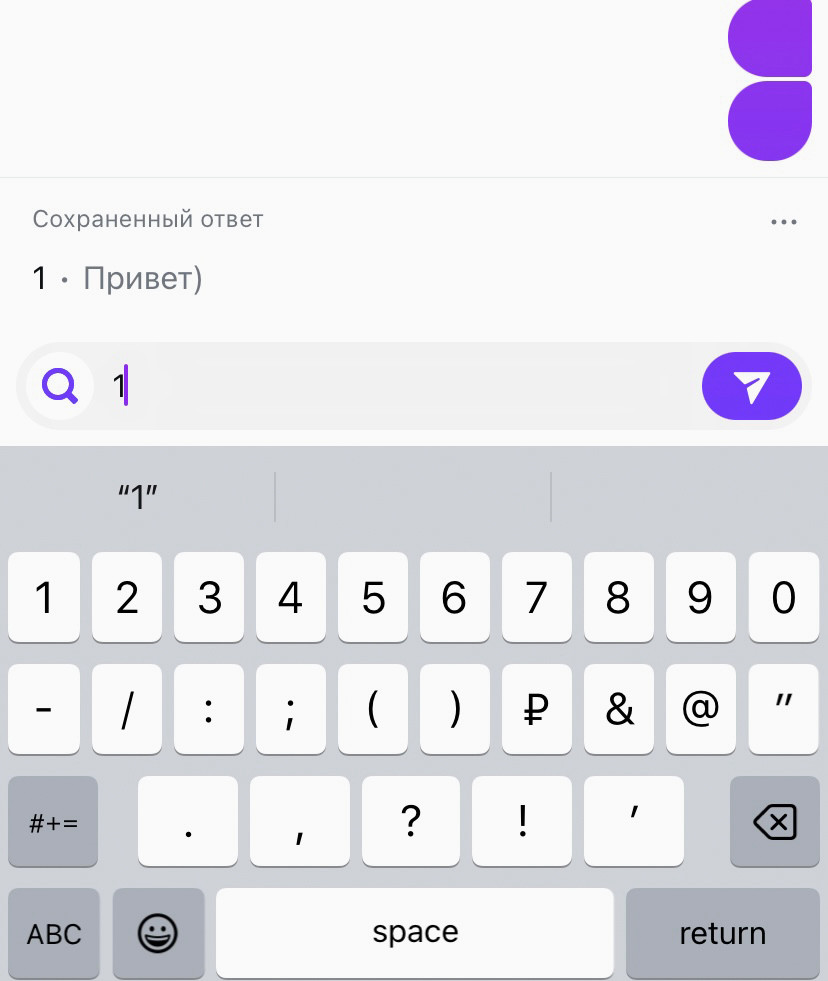
Task: Open the three-dot menu for saved answer
Action: pyautogui.click(x=784, y=222)
